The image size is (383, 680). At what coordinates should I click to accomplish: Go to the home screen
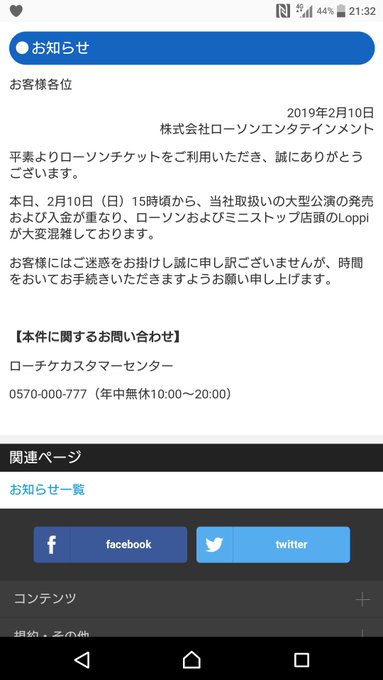pos(191,660)
